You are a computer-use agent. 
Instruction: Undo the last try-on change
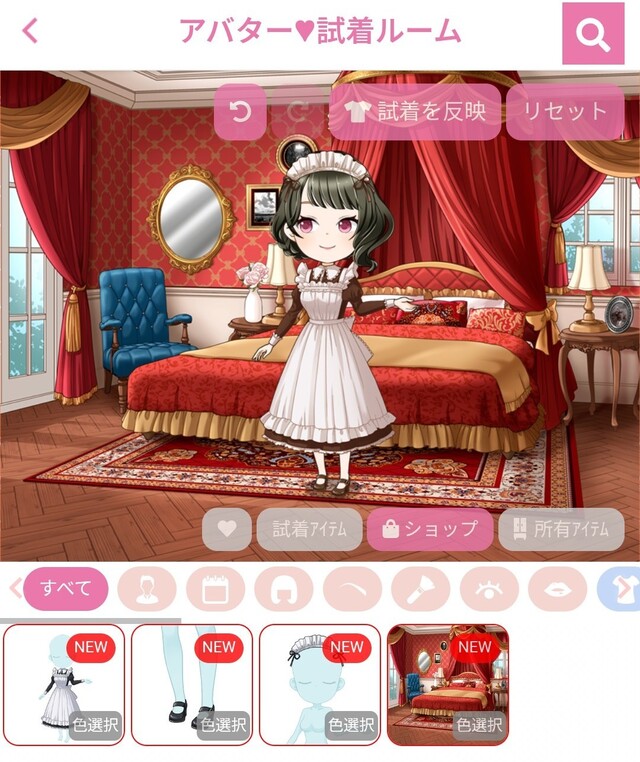[x=240, y=112]
